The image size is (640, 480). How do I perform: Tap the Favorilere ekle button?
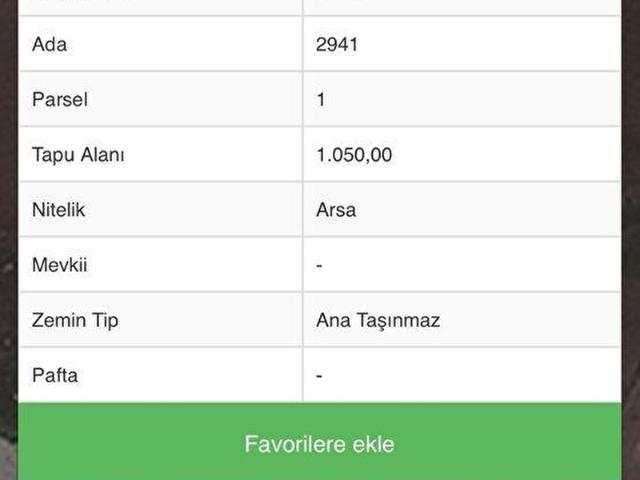pyautogui.click(x=320, y=443)
